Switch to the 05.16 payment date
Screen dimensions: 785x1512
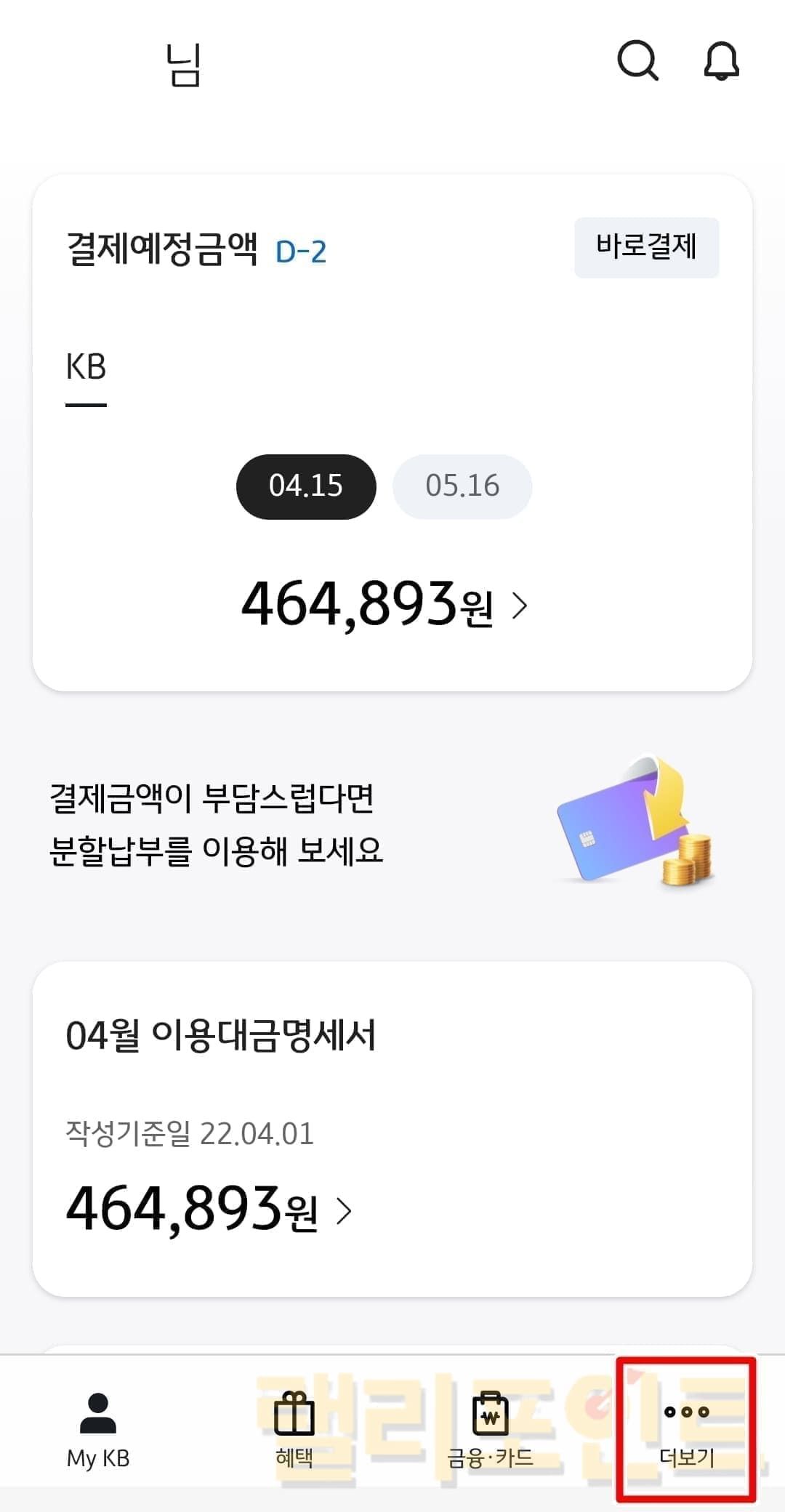click(462, 486)
